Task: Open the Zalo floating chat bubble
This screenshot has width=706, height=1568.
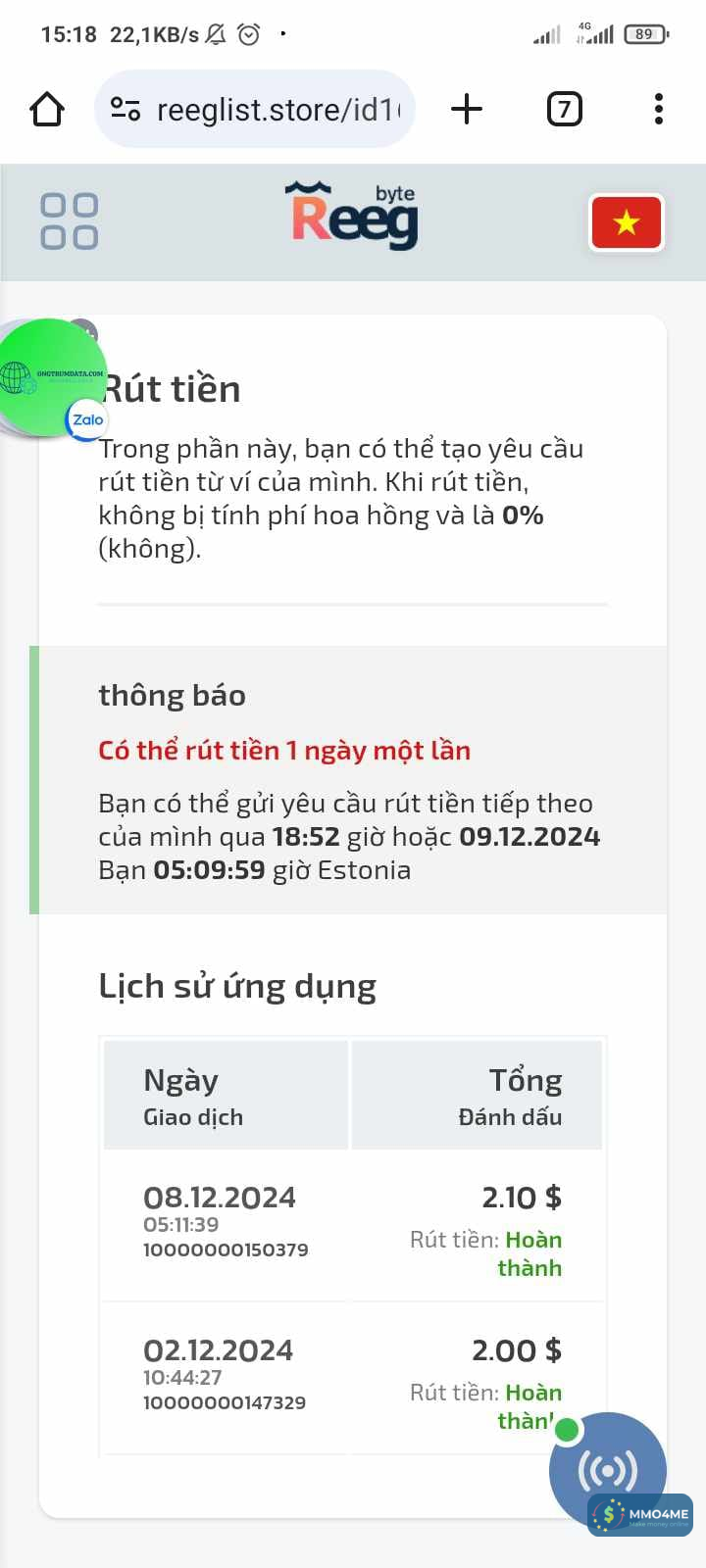Action: tap(54, 379)
